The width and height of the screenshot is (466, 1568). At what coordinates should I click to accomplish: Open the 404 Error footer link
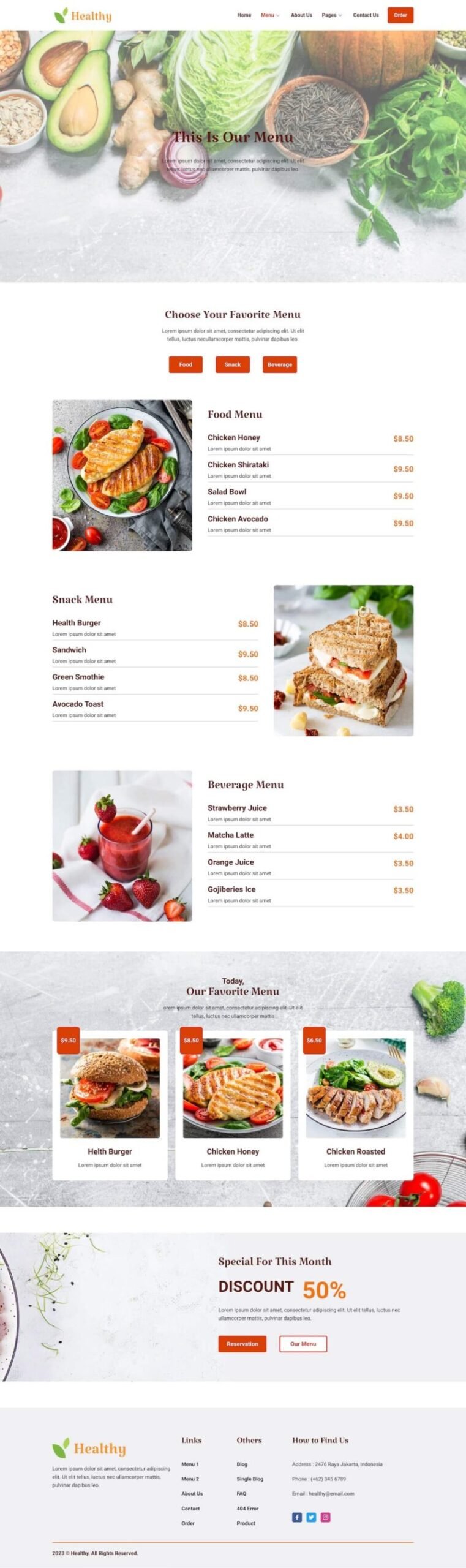(x=247, y=1509)
